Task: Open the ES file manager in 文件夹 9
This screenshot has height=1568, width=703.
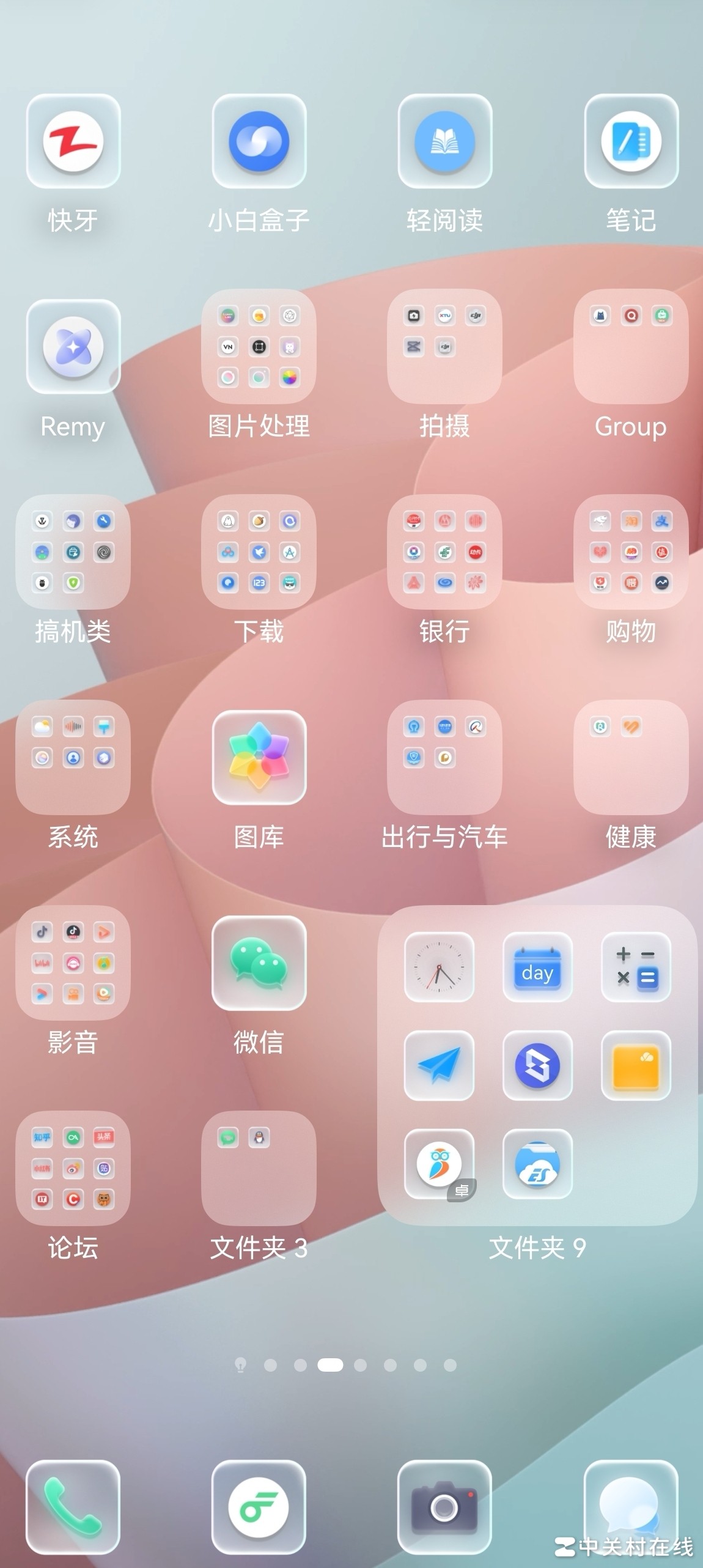Action: pyautogui.click(x=537, y=1164)
